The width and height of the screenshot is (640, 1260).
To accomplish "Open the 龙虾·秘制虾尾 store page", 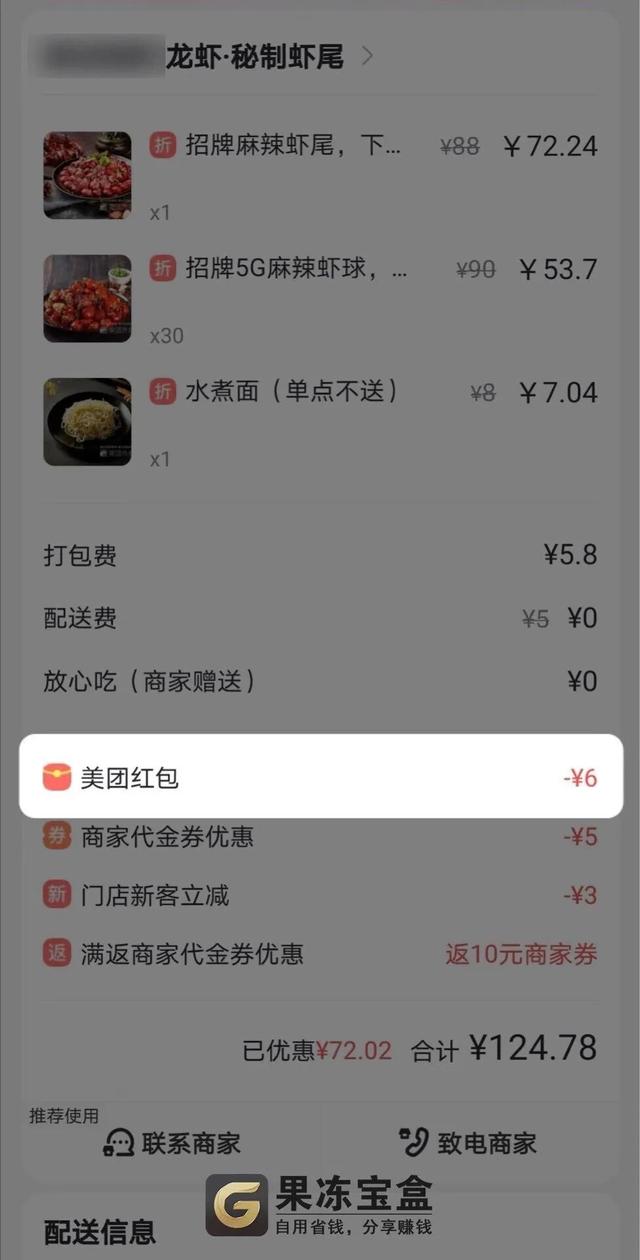I will 255,57.
